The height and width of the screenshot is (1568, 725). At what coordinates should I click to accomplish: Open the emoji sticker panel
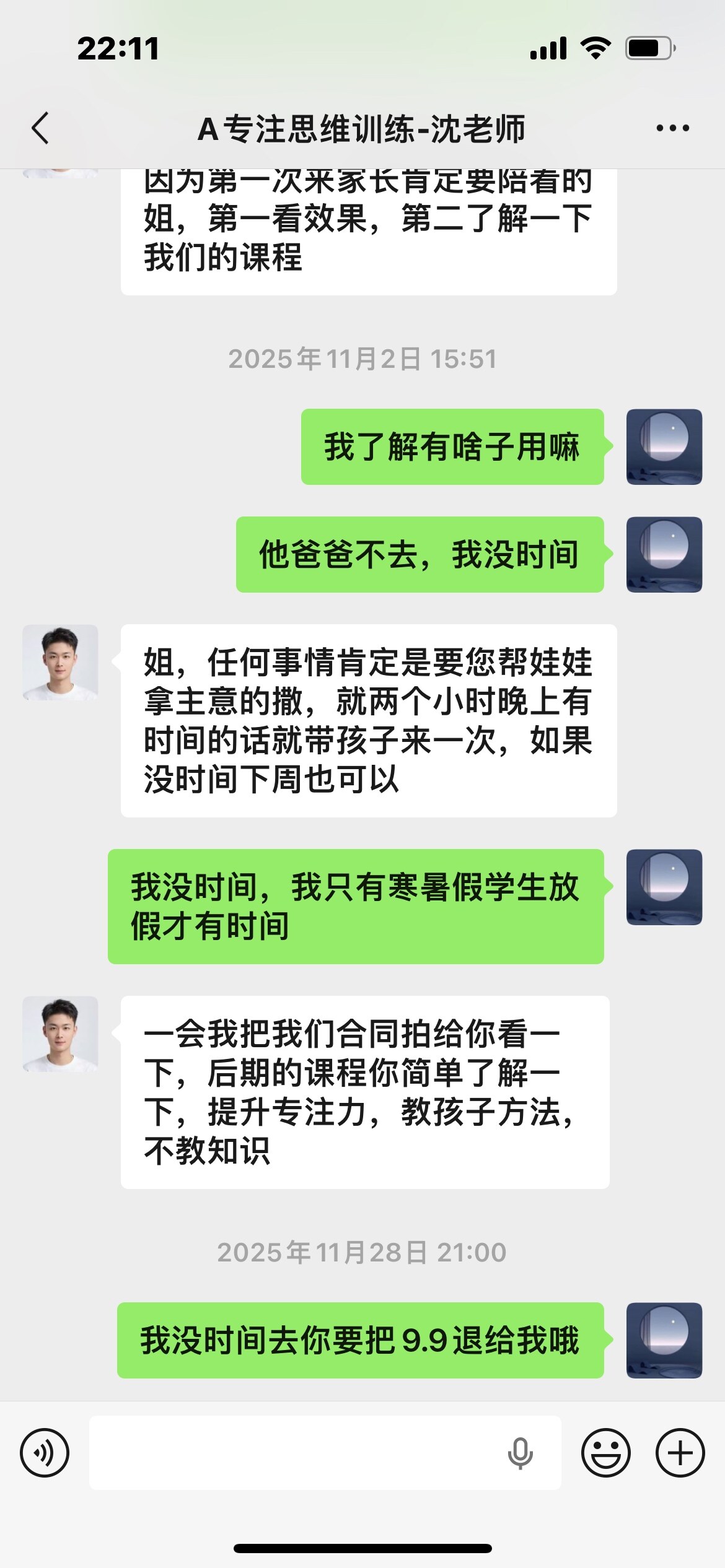[605, 1453]
